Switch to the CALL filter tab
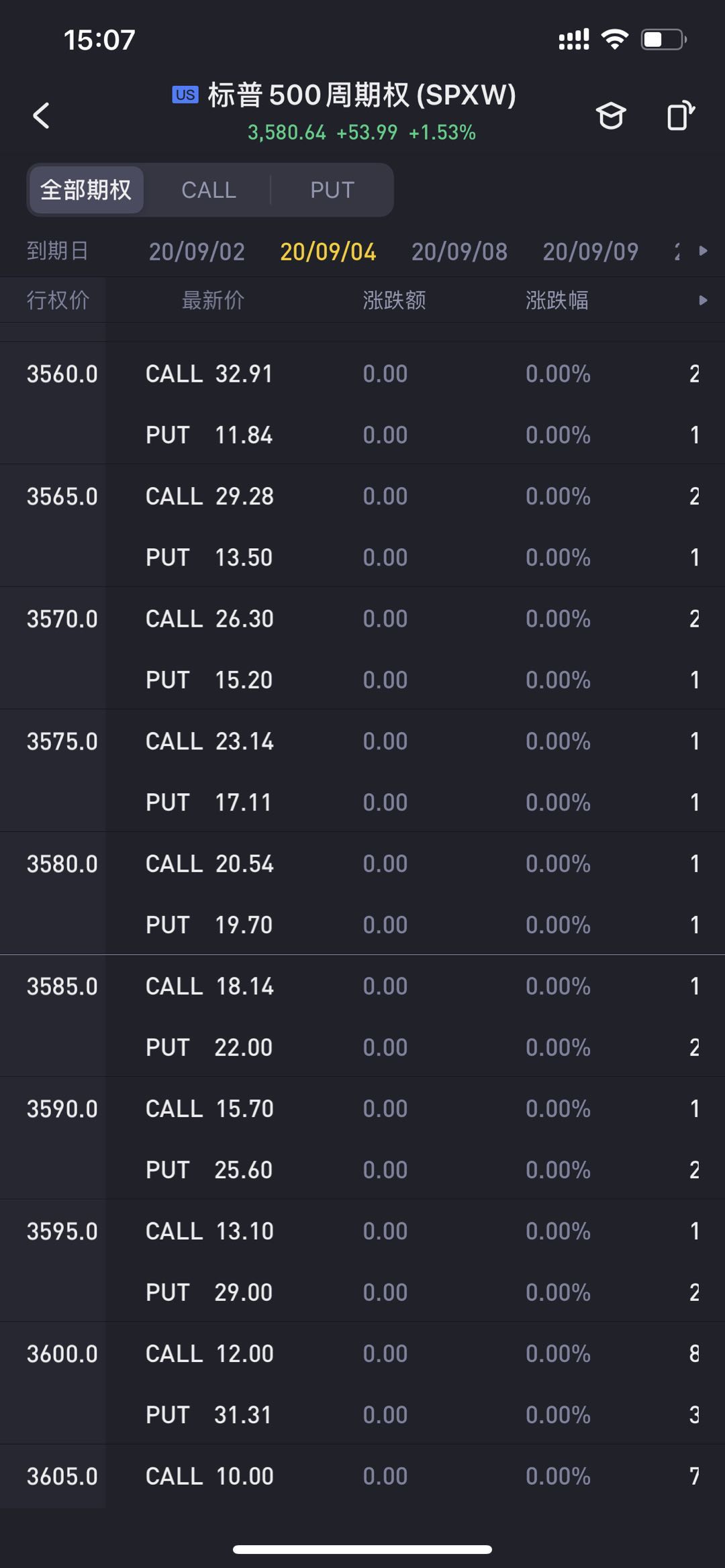The width and height of the screenshot is (725, 1568). 209,190
